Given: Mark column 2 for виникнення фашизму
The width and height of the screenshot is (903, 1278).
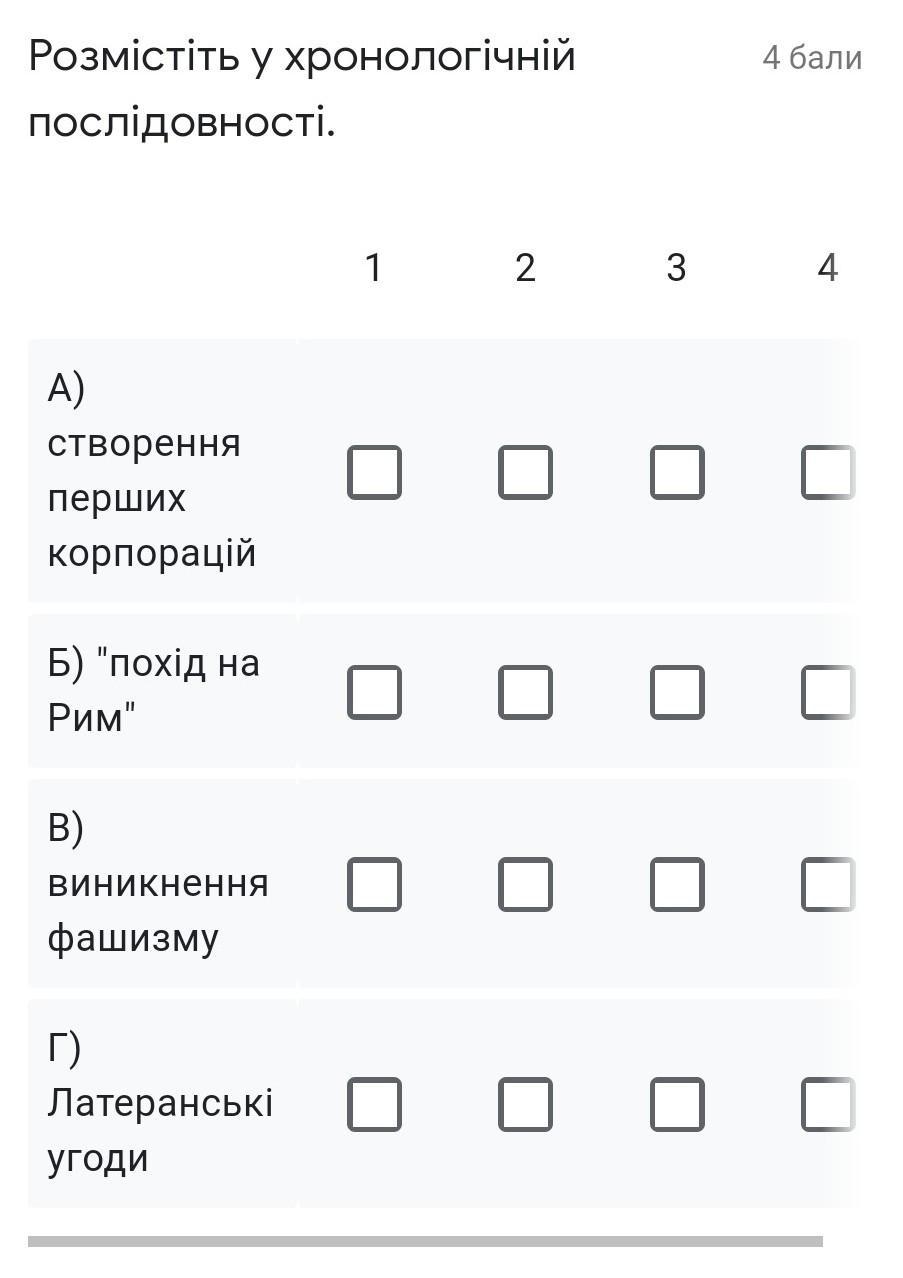Looking at the screenshot, I should pos(525,884).
